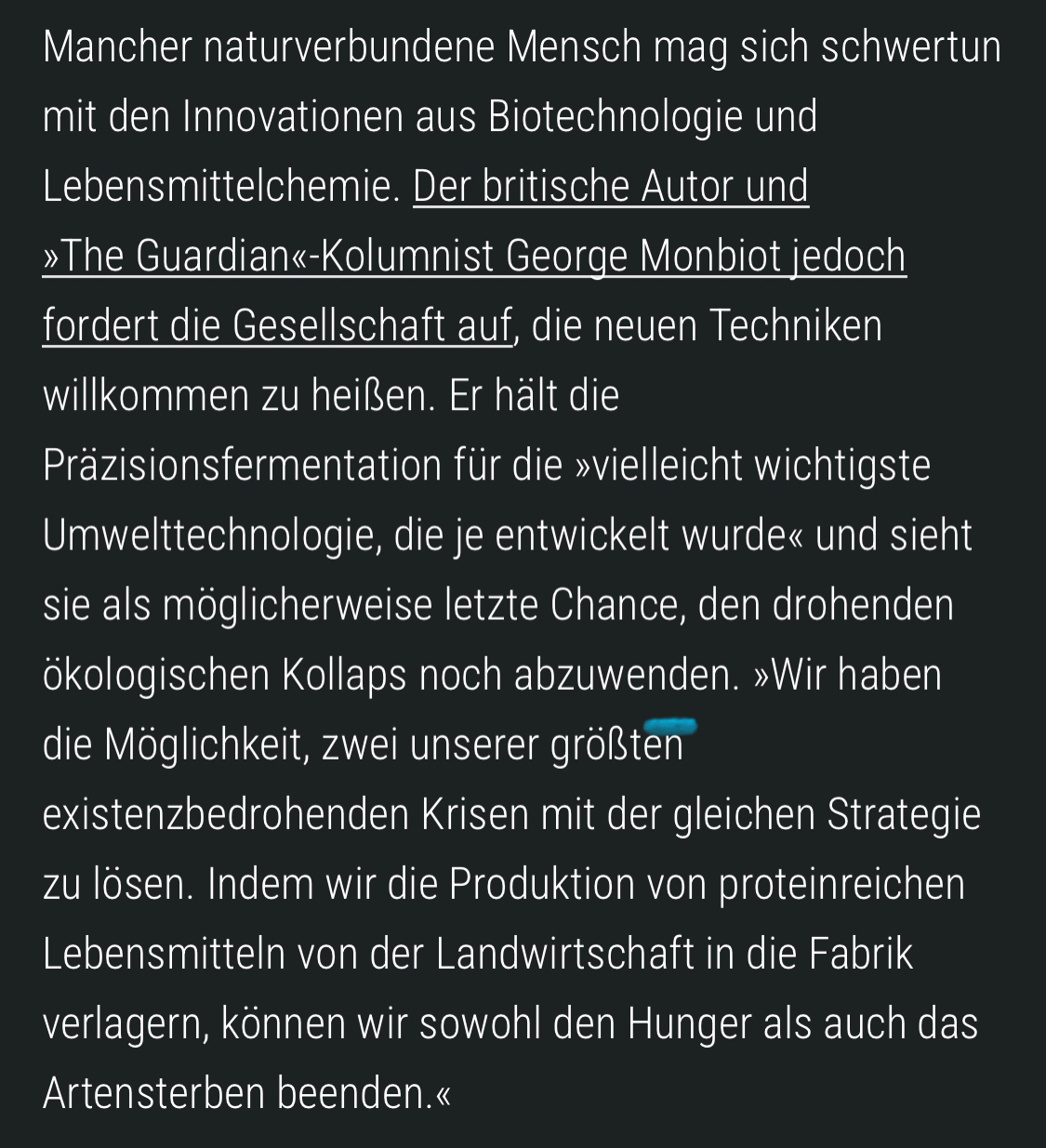Open the underlined George Monbiot link
Screen dimensions: 1046x1148
tap(474, 257)
